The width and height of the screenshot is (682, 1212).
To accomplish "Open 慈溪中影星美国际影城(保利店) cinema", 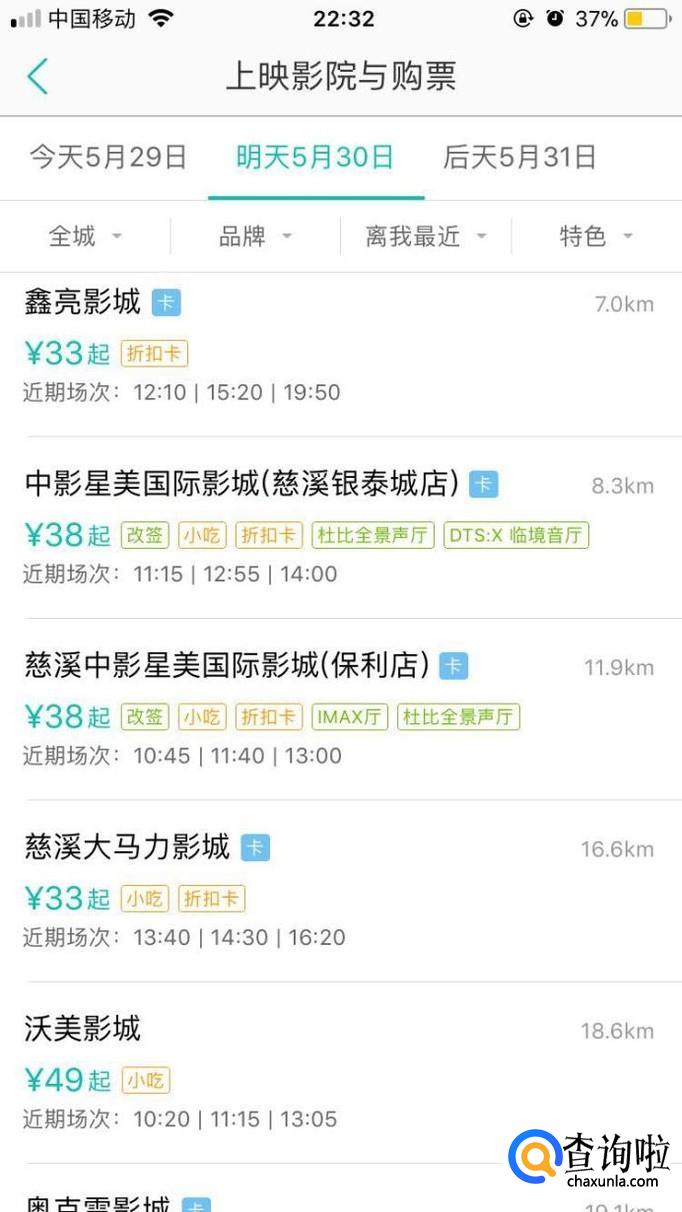I will [226, 665].
